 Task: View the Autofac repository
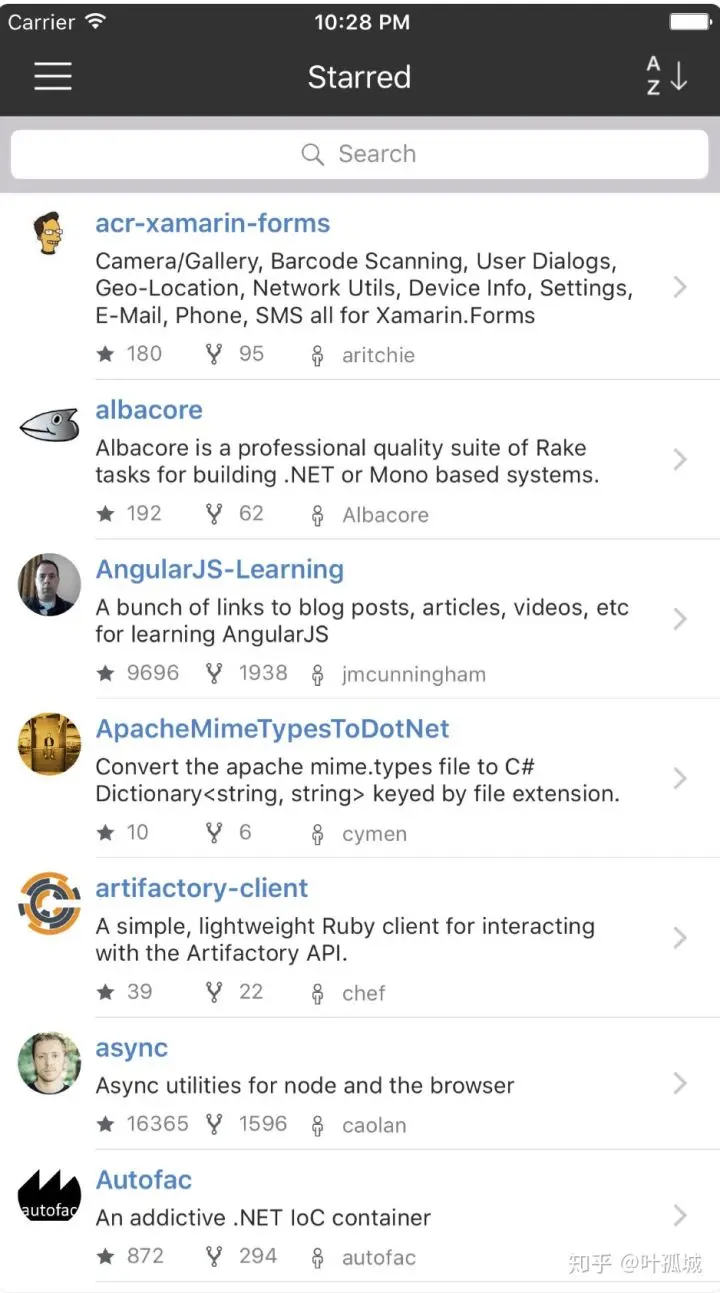click(x=144, y=1180)
